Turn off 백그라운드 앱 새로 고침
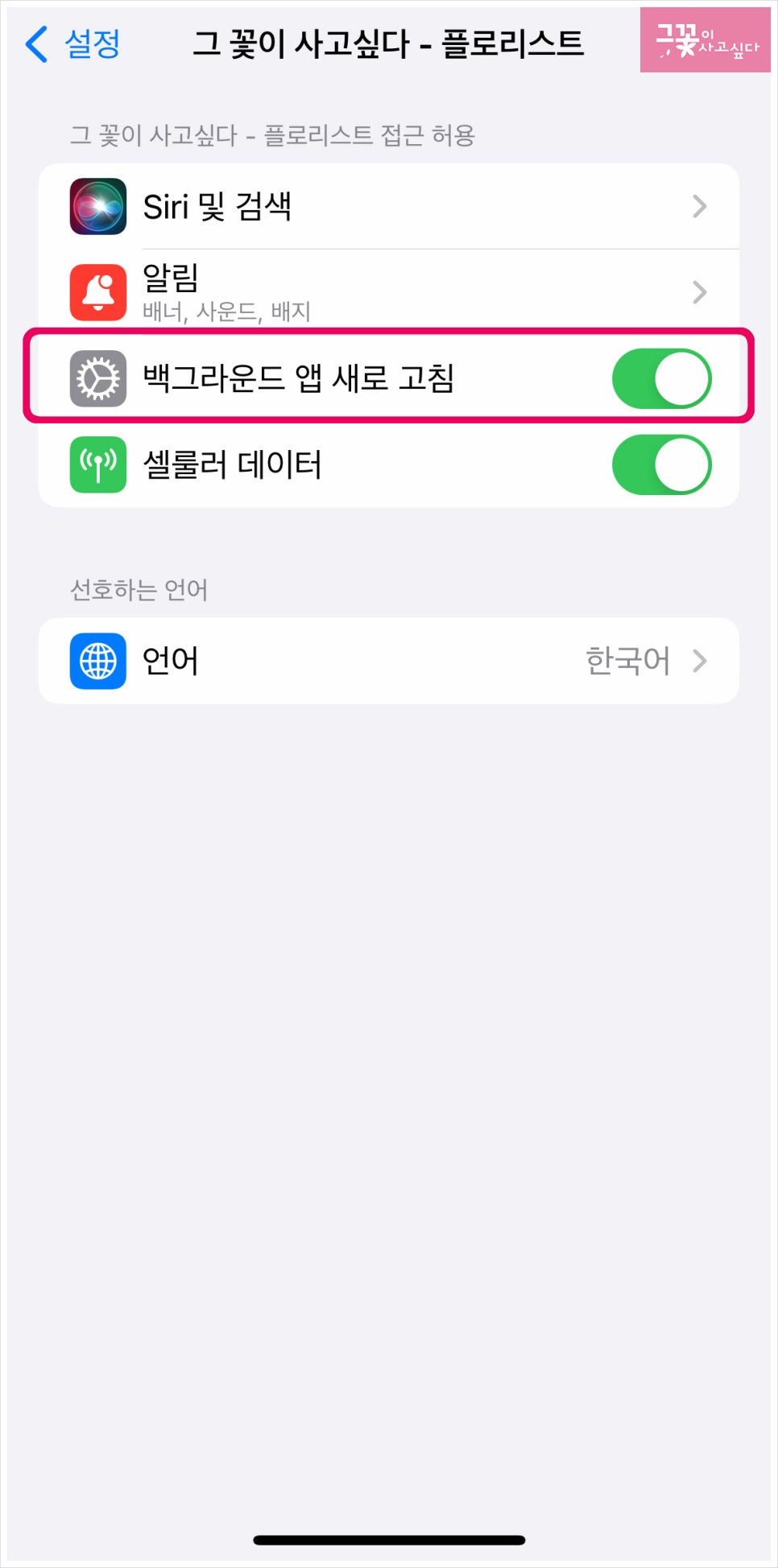778x1568 pixels. [x=661, y=379]
